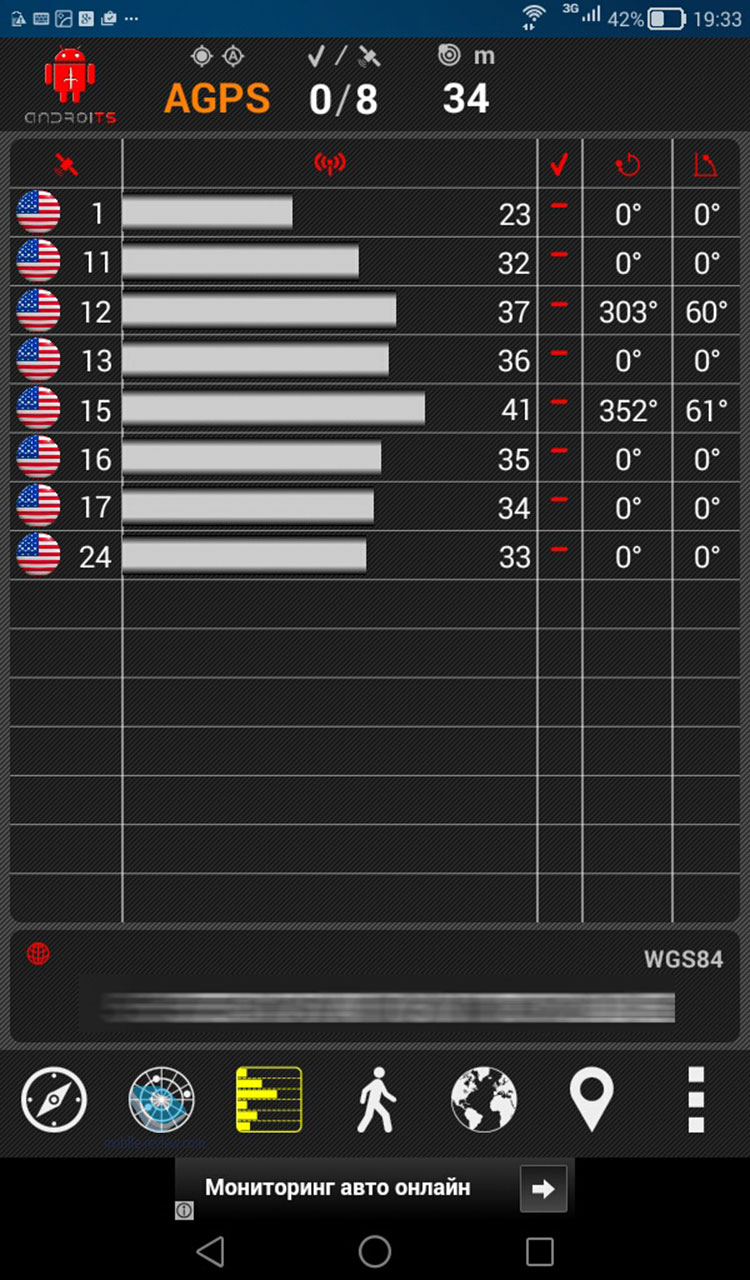Open the walking speed tab
Image resolution: width=750 pixels, height=1280 pixels.
(376, 1100)
